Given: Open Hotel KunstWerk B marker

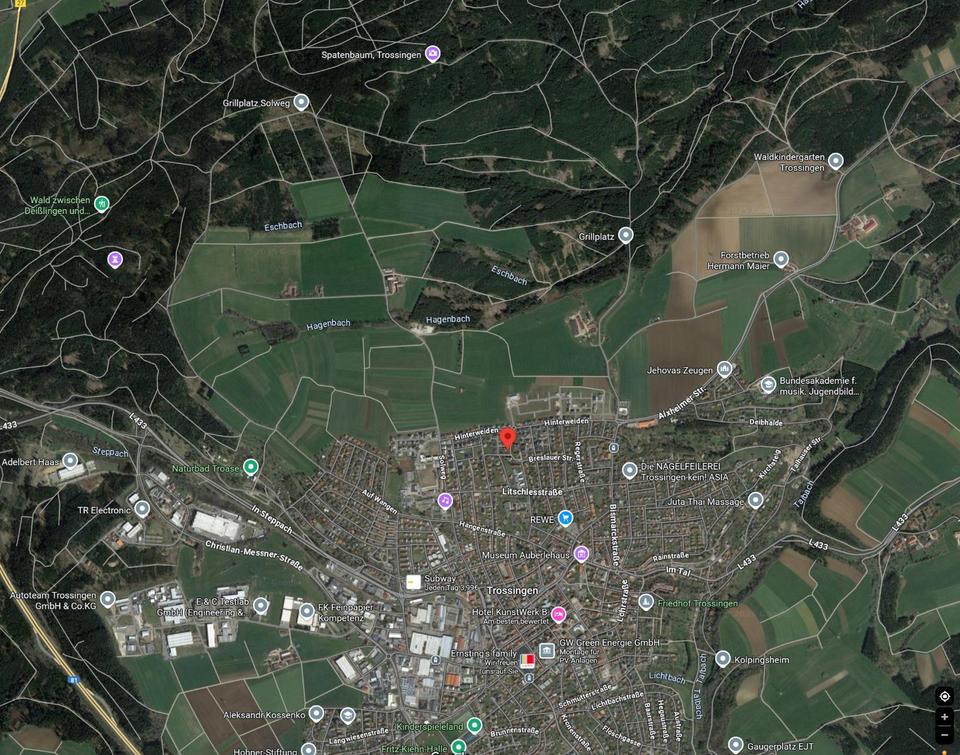Looking at the screenshot, I should pyautogui.click(x=558, y=614).
